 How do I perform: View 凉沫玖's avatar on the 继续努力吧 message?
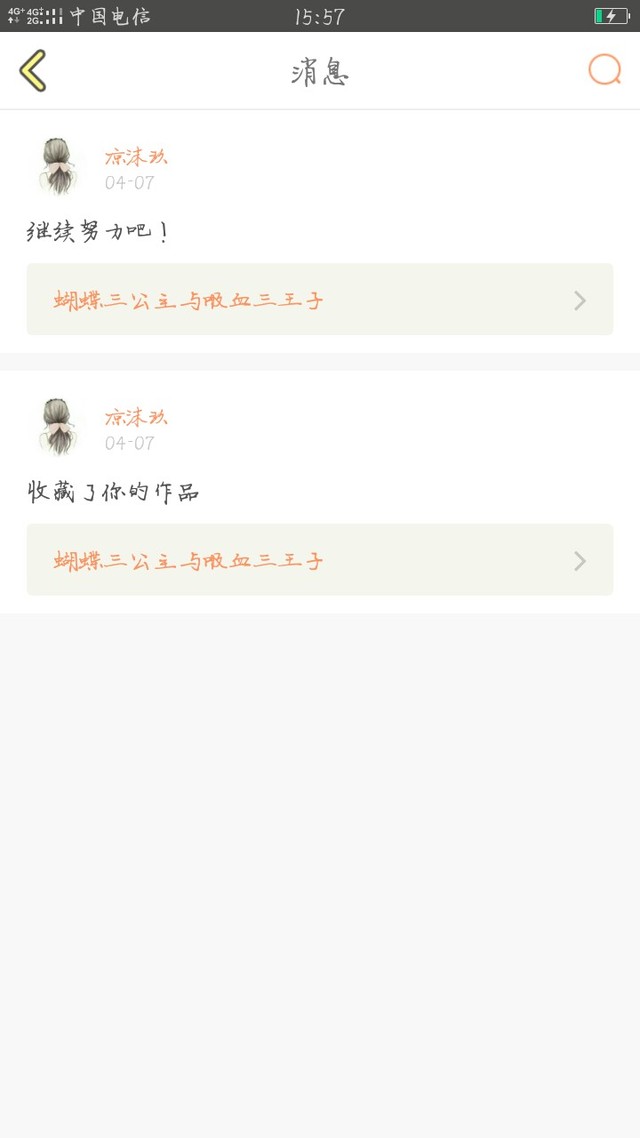58,166
